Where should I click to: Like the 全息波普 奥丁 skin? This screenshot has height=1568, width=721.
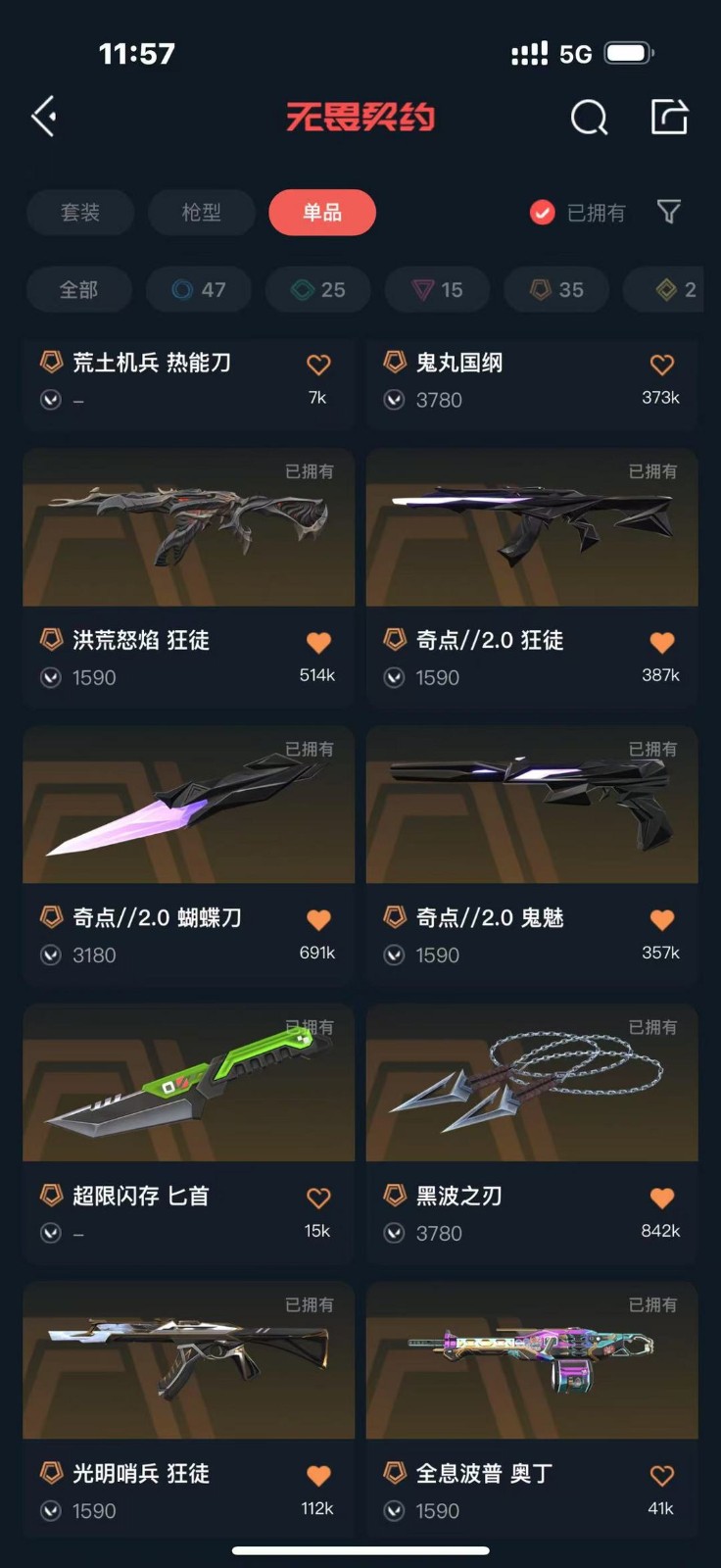point(662,1476)
